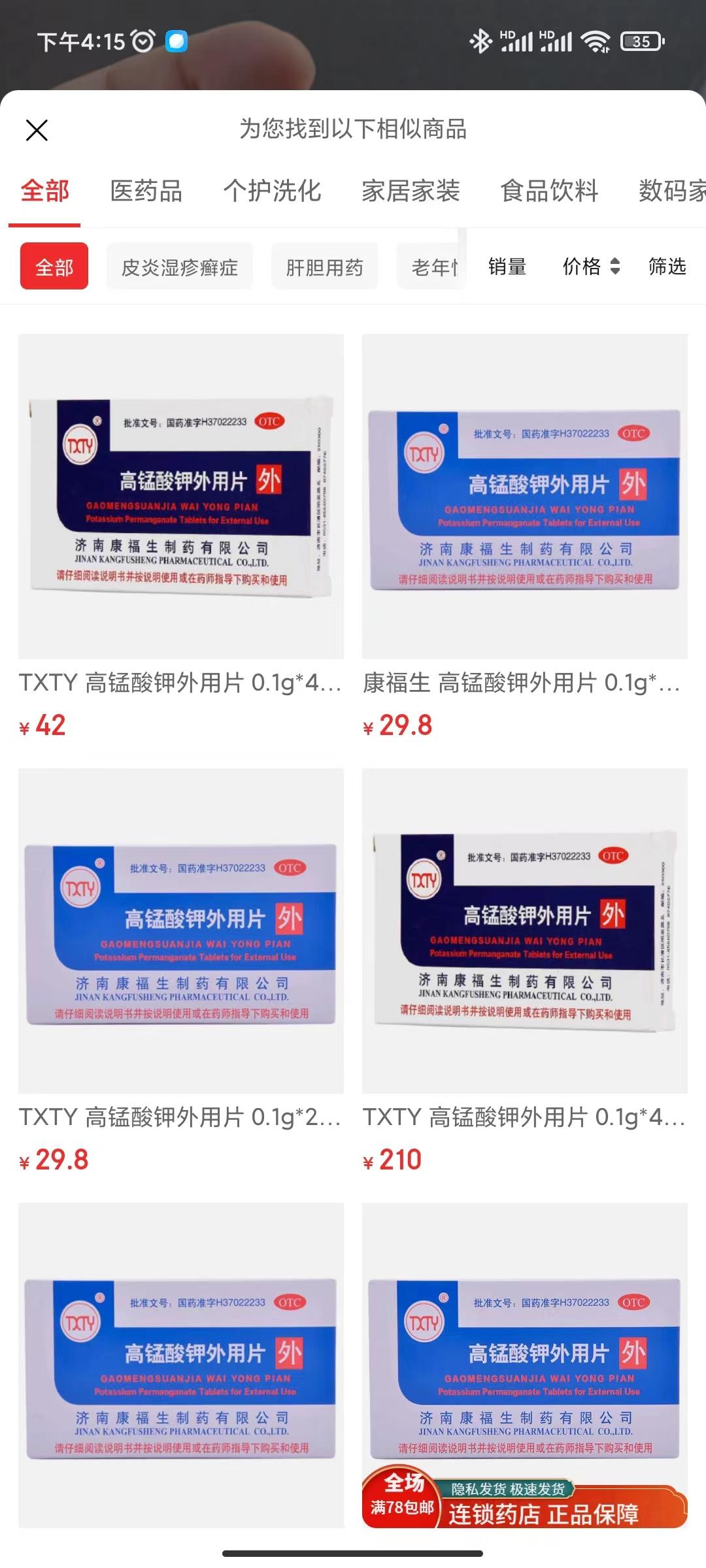Switch to the 食品饮料 category tab
706x1568 pixels.
(x=549, y=191)
